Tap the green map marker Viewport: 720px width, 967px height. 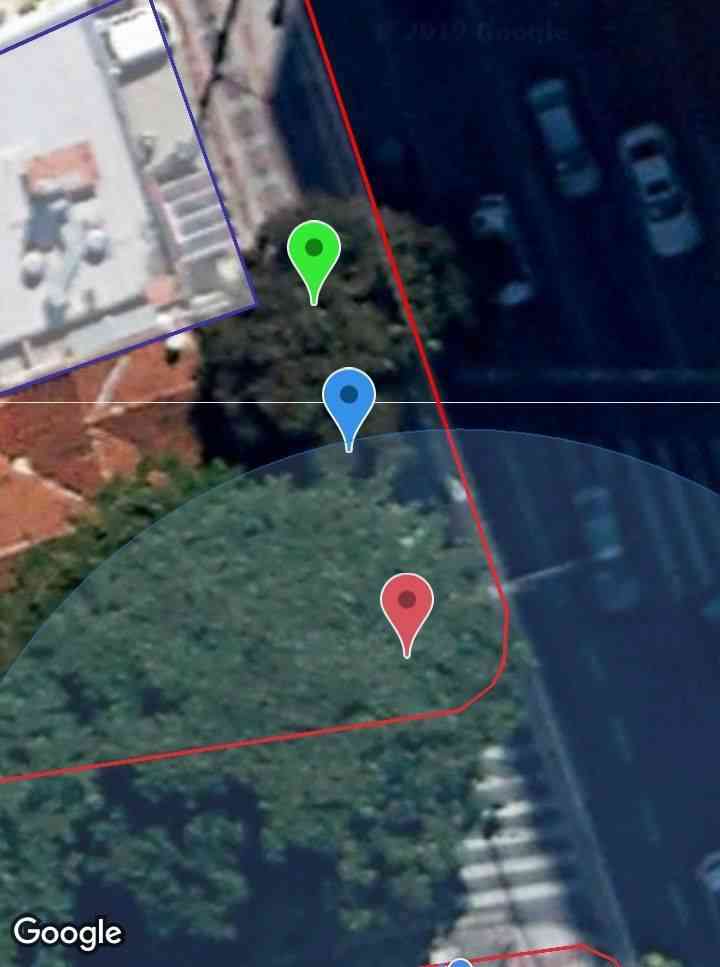[314, 253]
